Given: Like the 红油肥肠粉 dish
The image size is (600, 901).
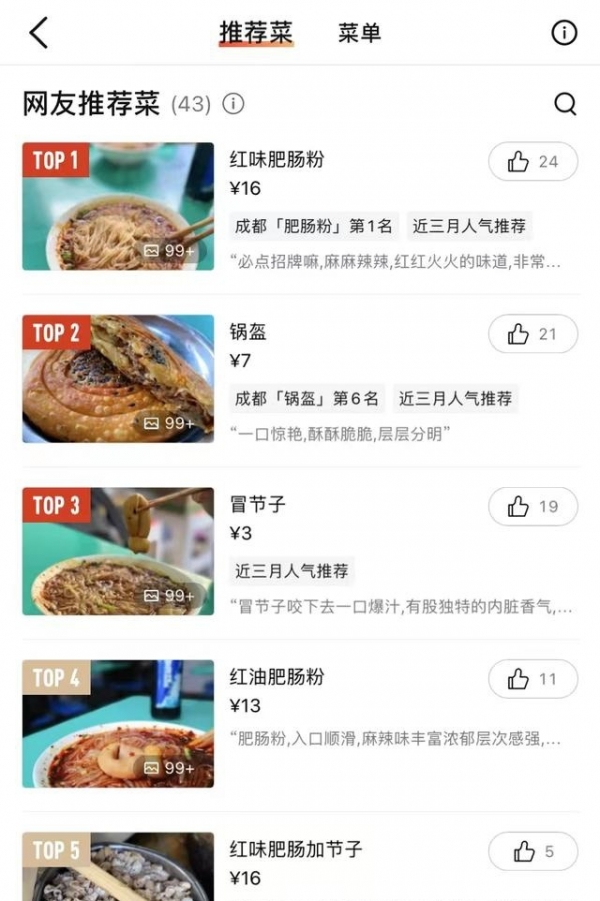Looking at the screenshot, I should (533, 679).
